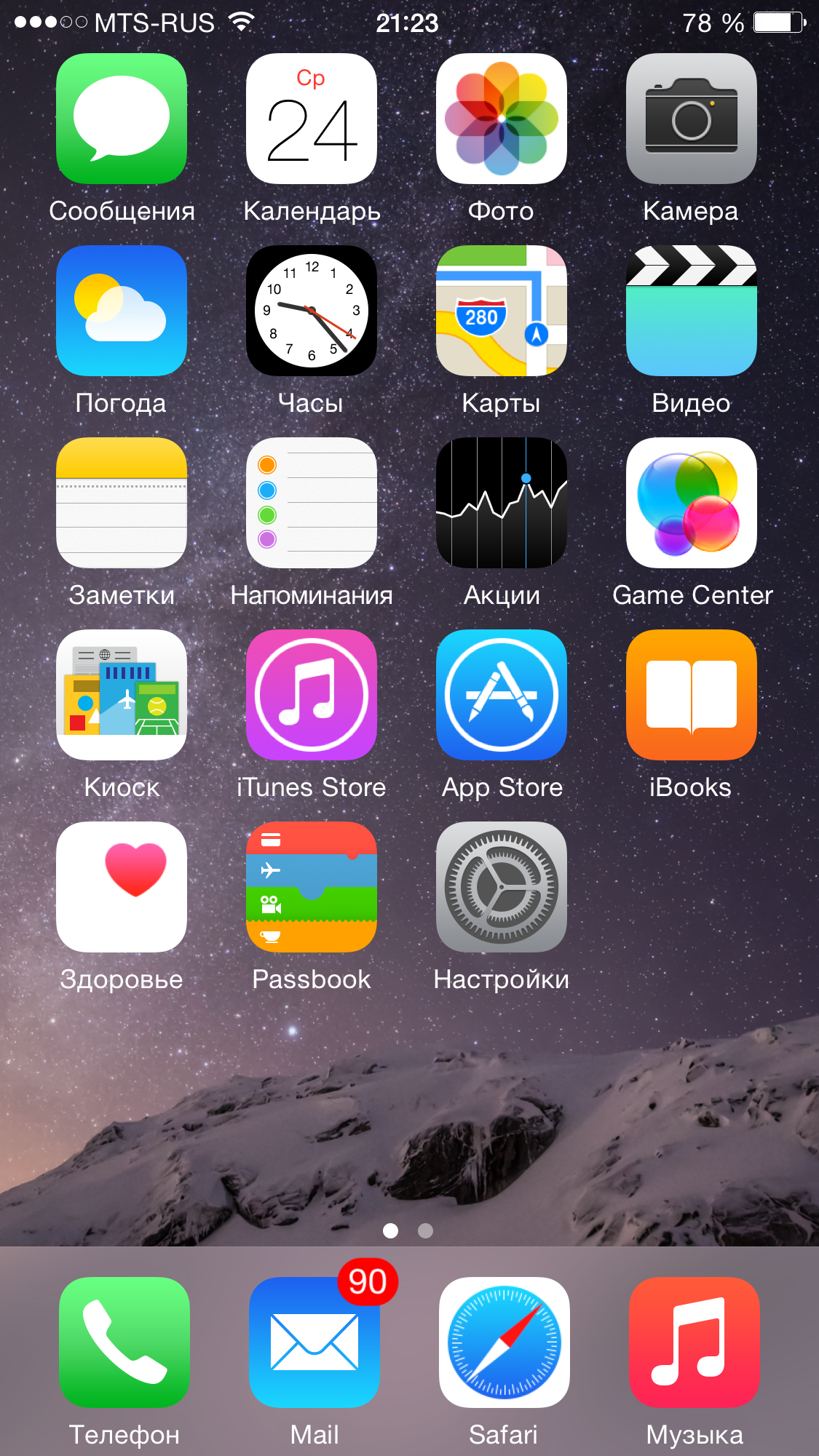Viewport: 819px width, 1456px height.
Task: Open Mail with 90 unread messages
Action: coord(314,1342)
